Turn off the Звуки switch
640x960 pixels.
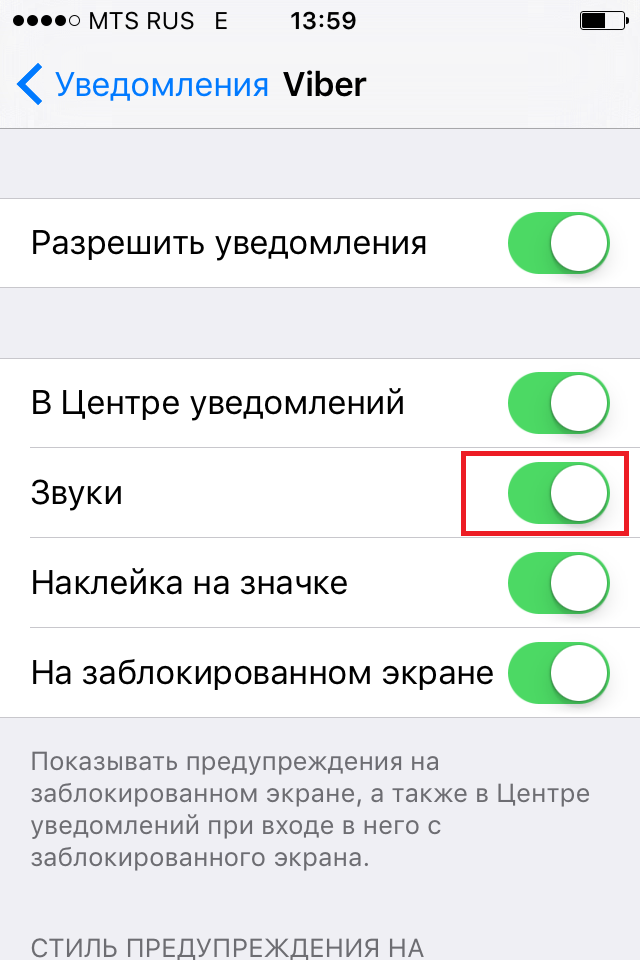[558, 493]
